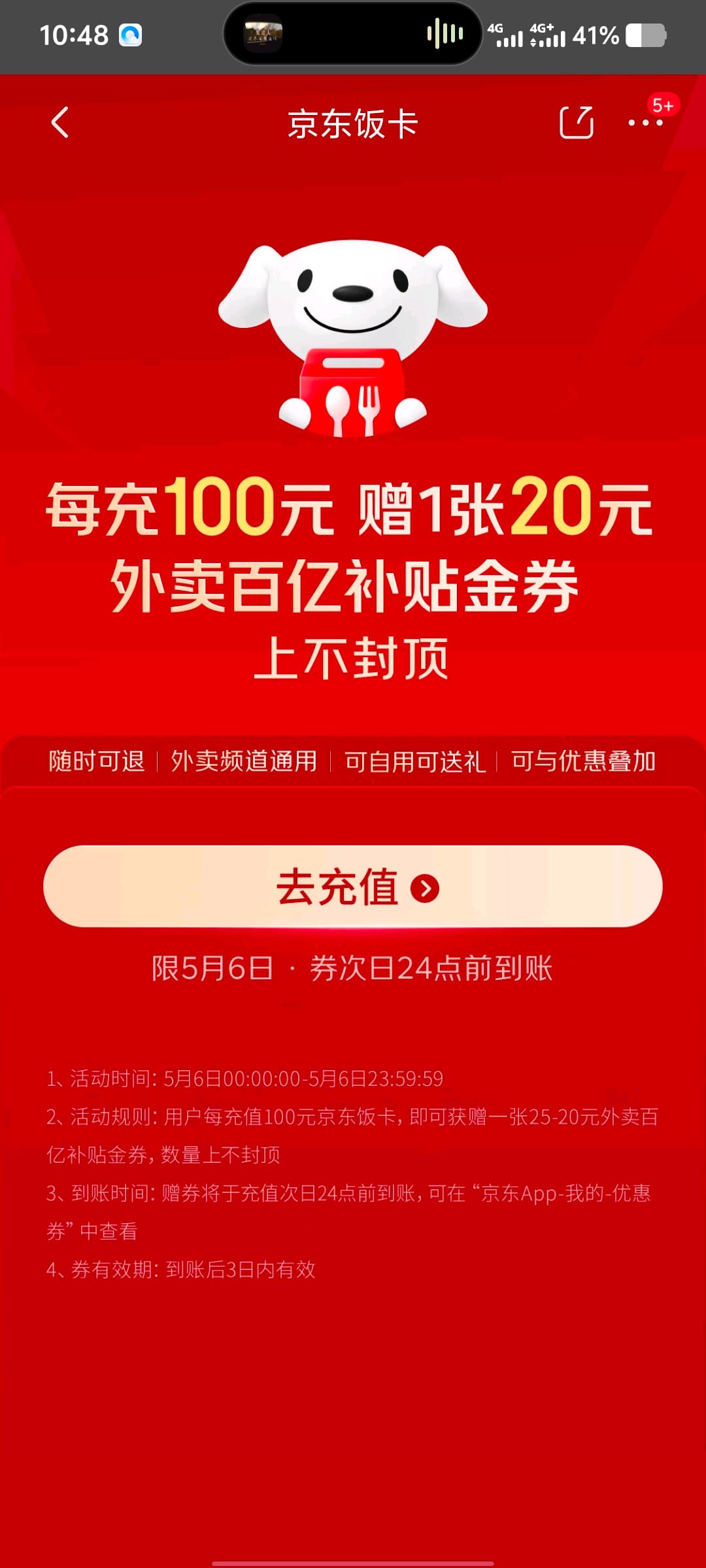The width and height of the screenshot is (706, 1568).
Task: Tap the 去充值 recharge button
Action: click(353, 886)
